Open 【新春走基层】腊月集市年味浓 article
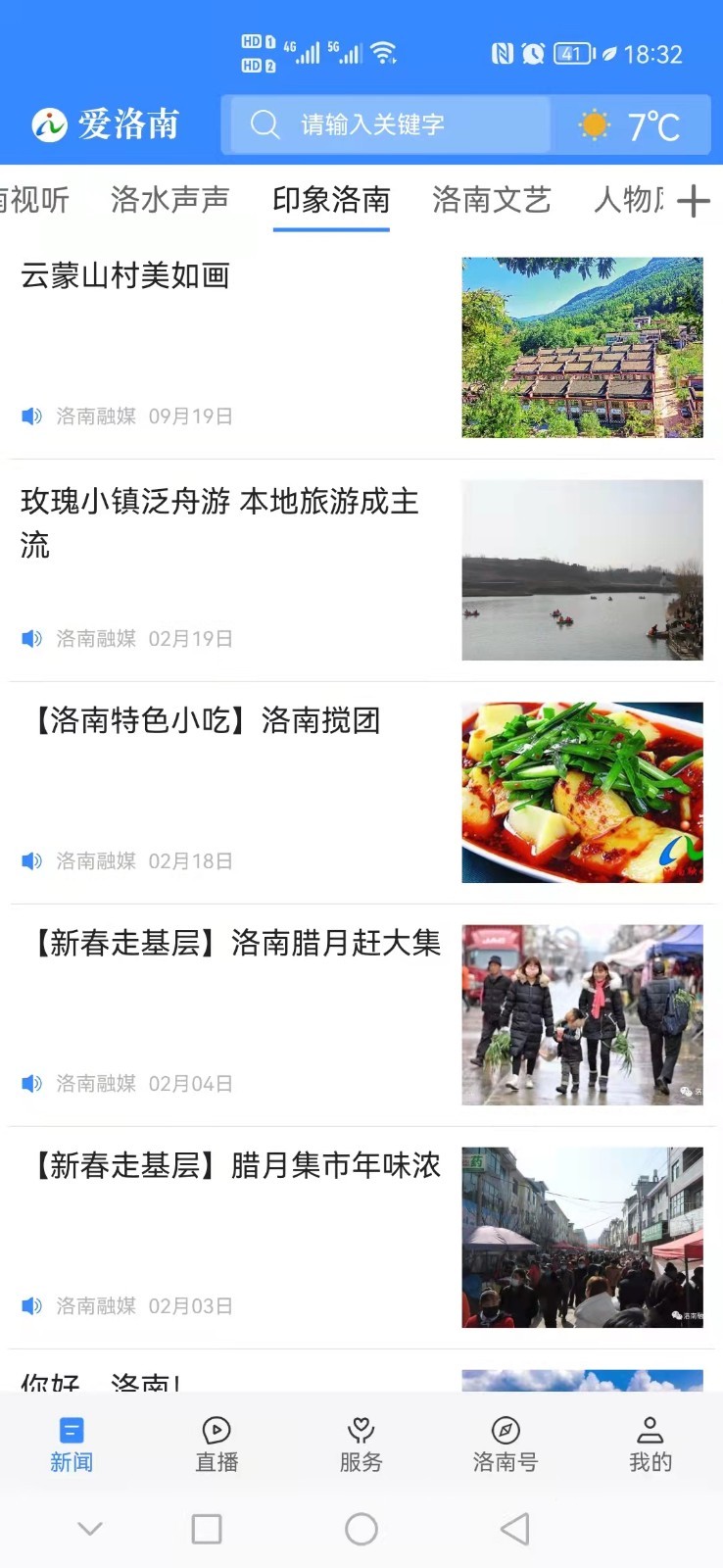 click(235, 1166)
